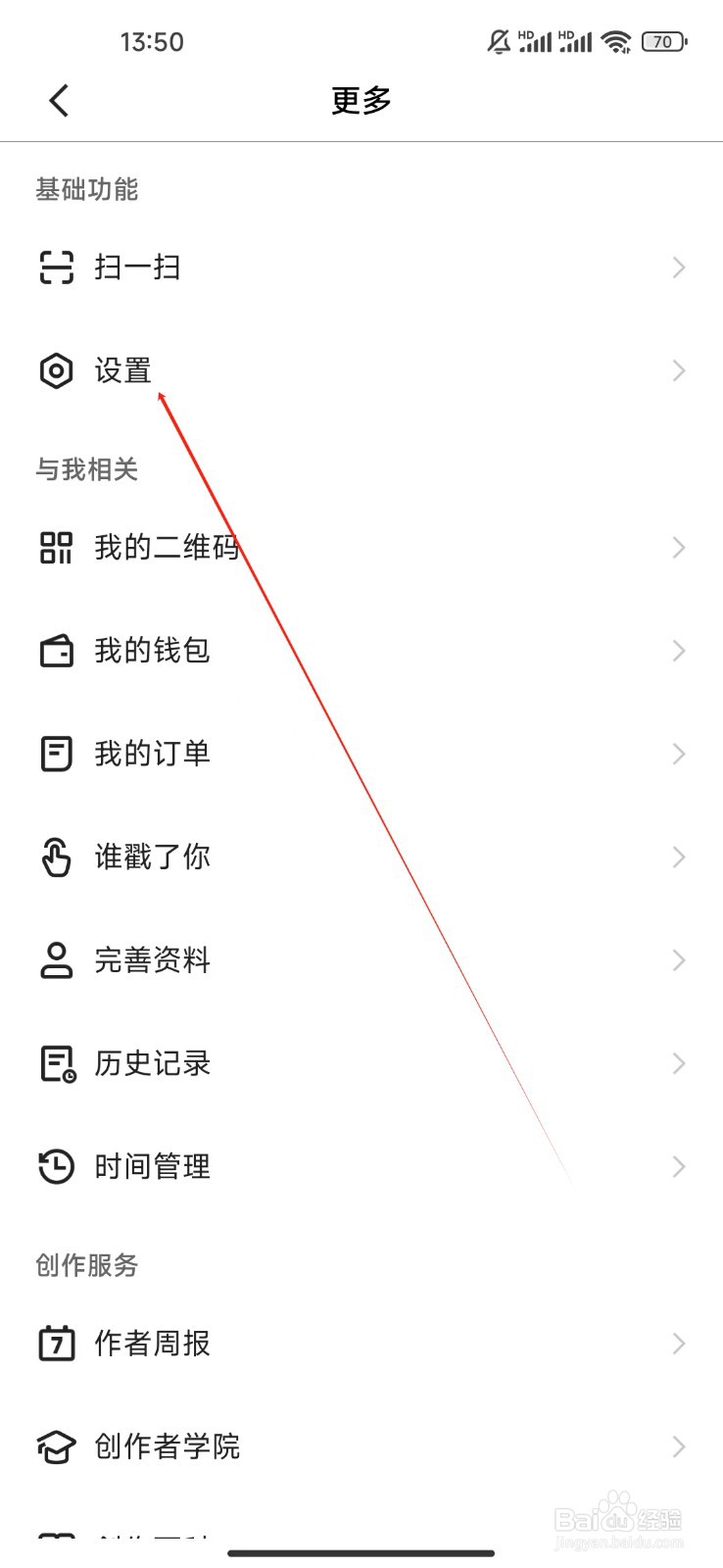The image size is (723, 1568).
Task: Select the 更多 title
Action: point(361,99)
